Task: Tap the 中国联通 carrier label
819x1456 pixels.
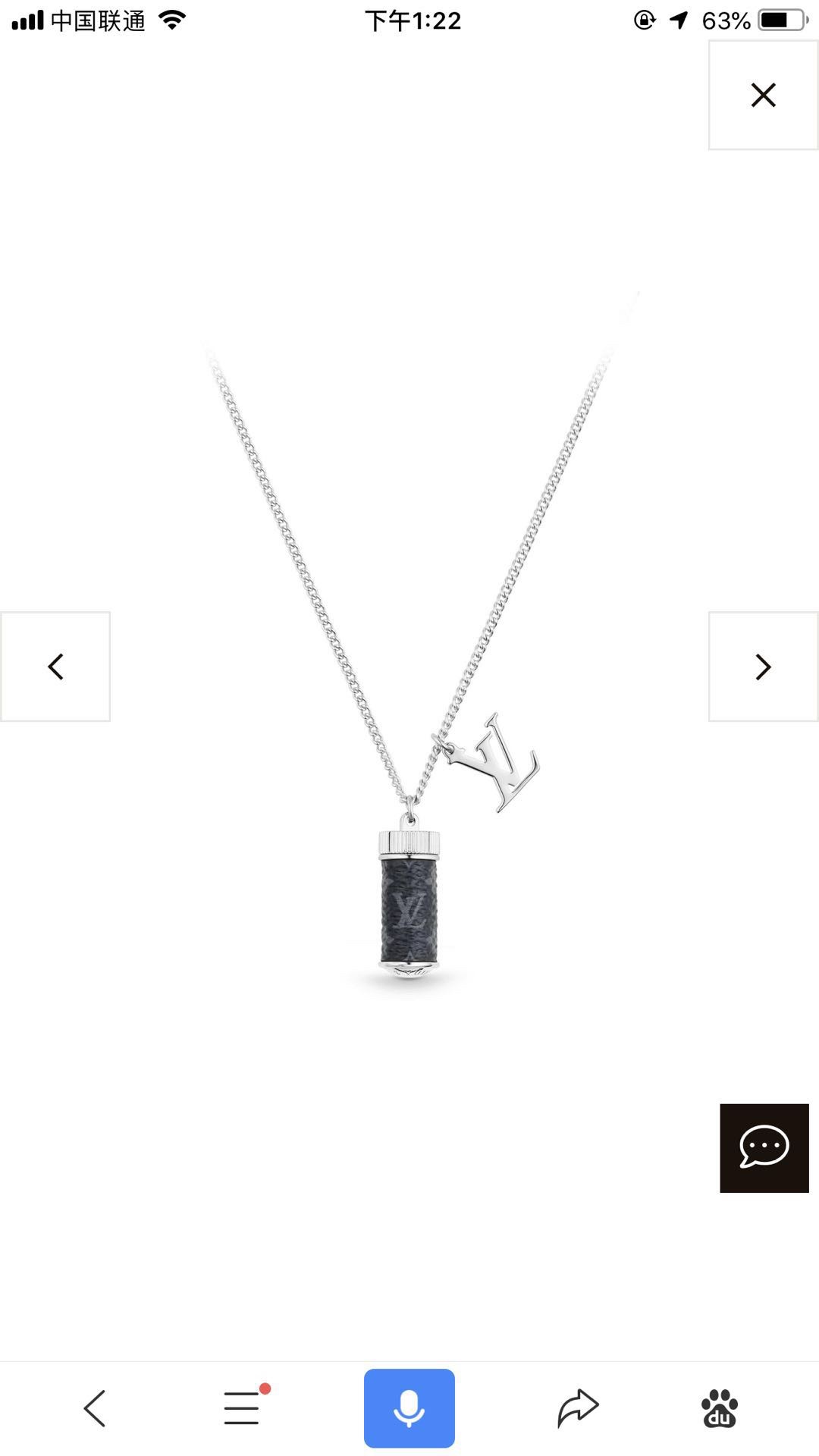Action: click(99, 20)
